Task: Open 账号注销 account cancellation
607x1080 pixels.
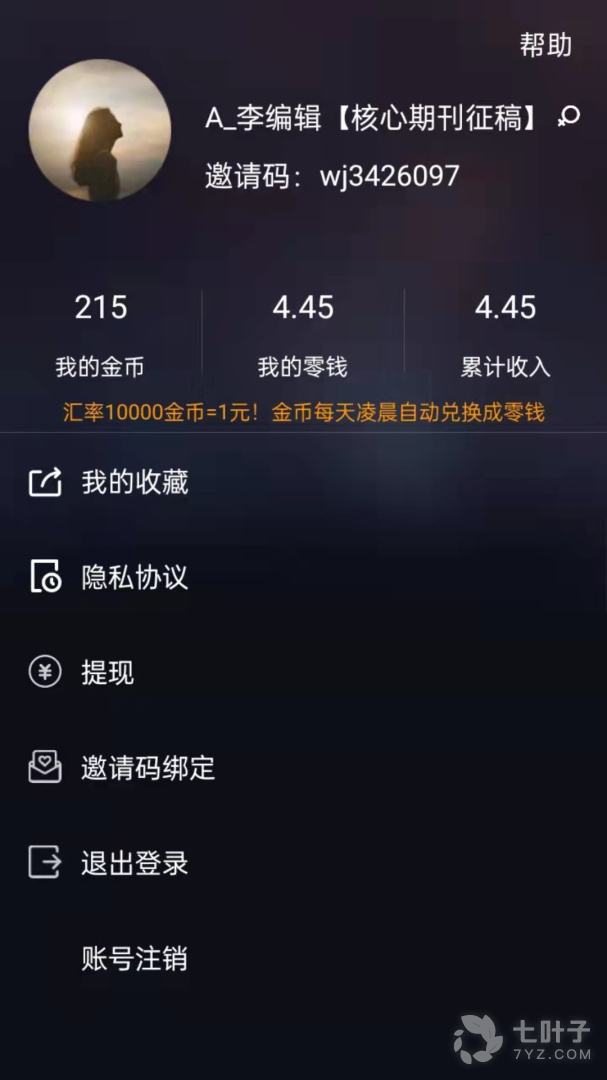Action: tap(134, 959)
